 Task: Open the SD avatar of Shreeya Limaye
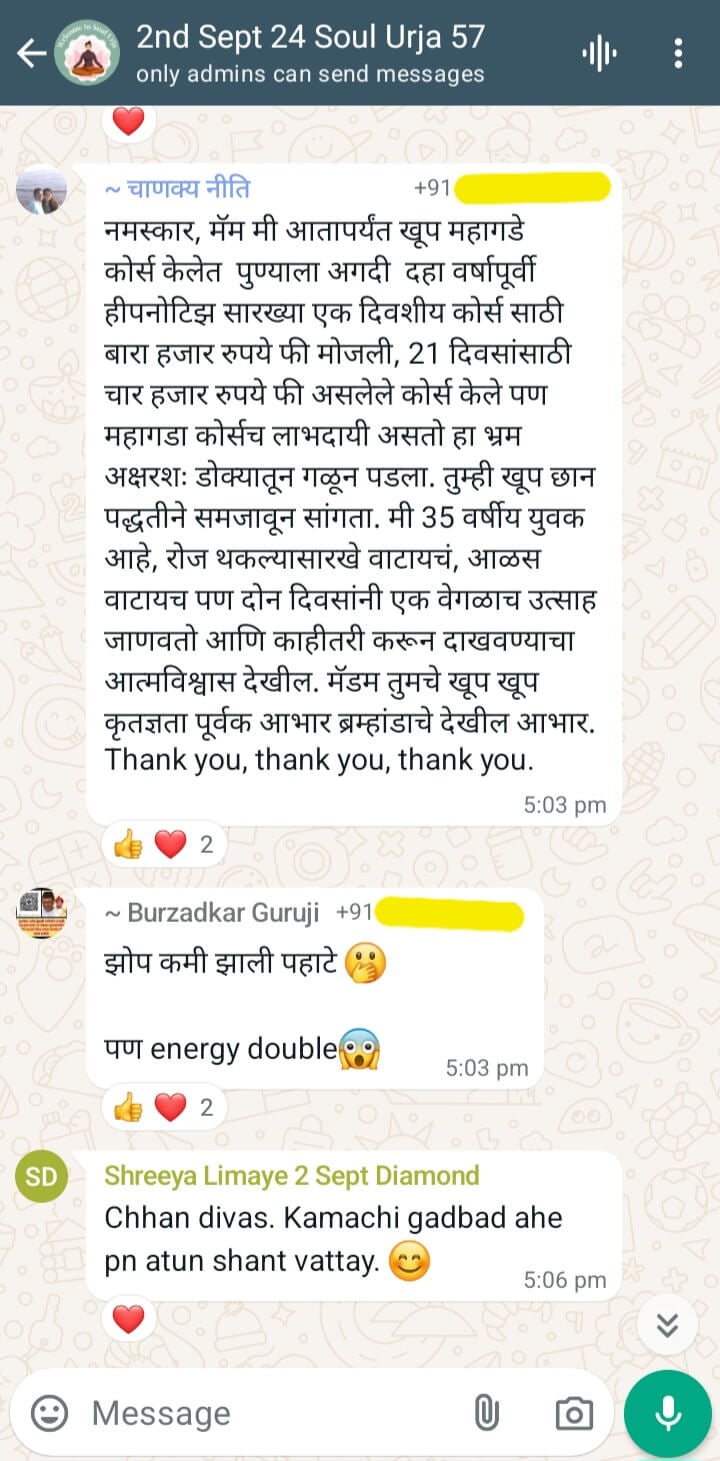[42, 1176]
